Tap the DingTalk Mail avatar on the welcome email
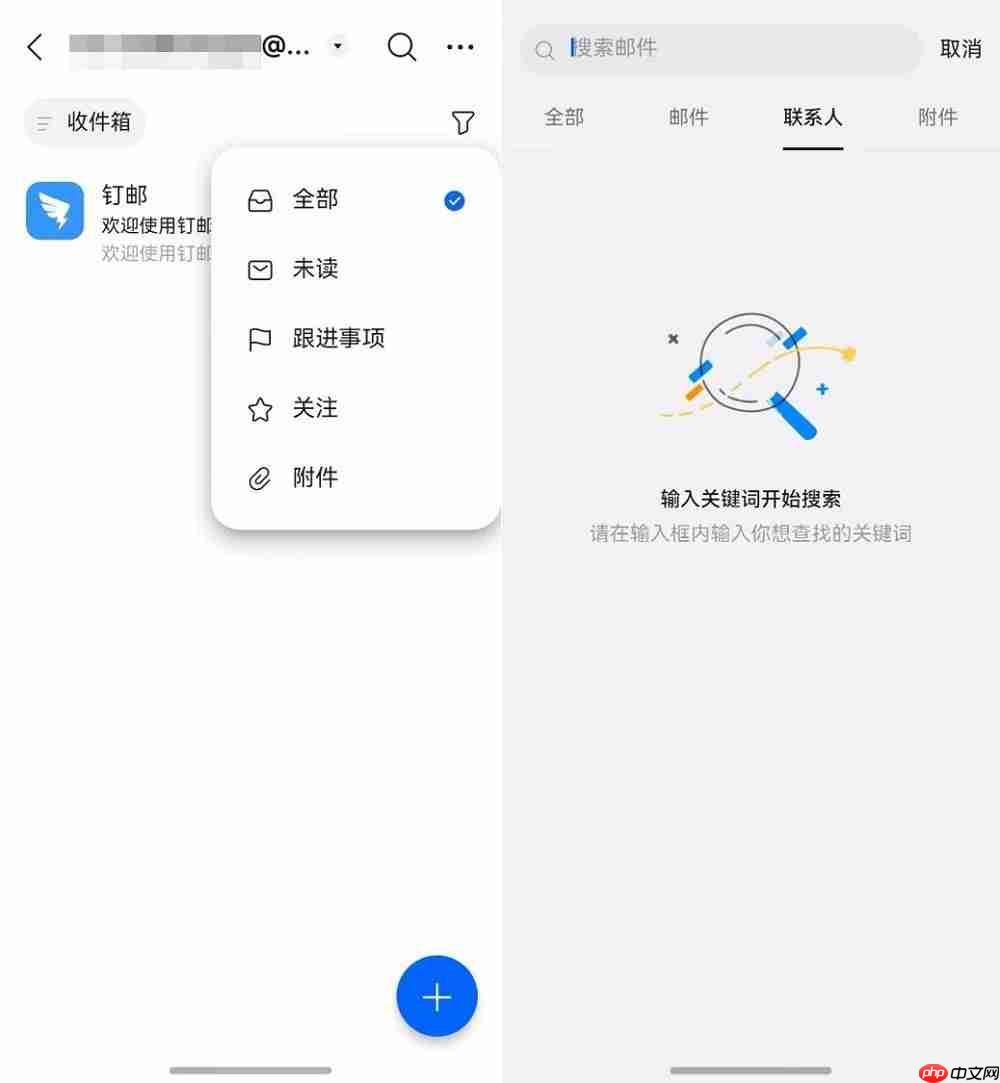 (54, 210)
